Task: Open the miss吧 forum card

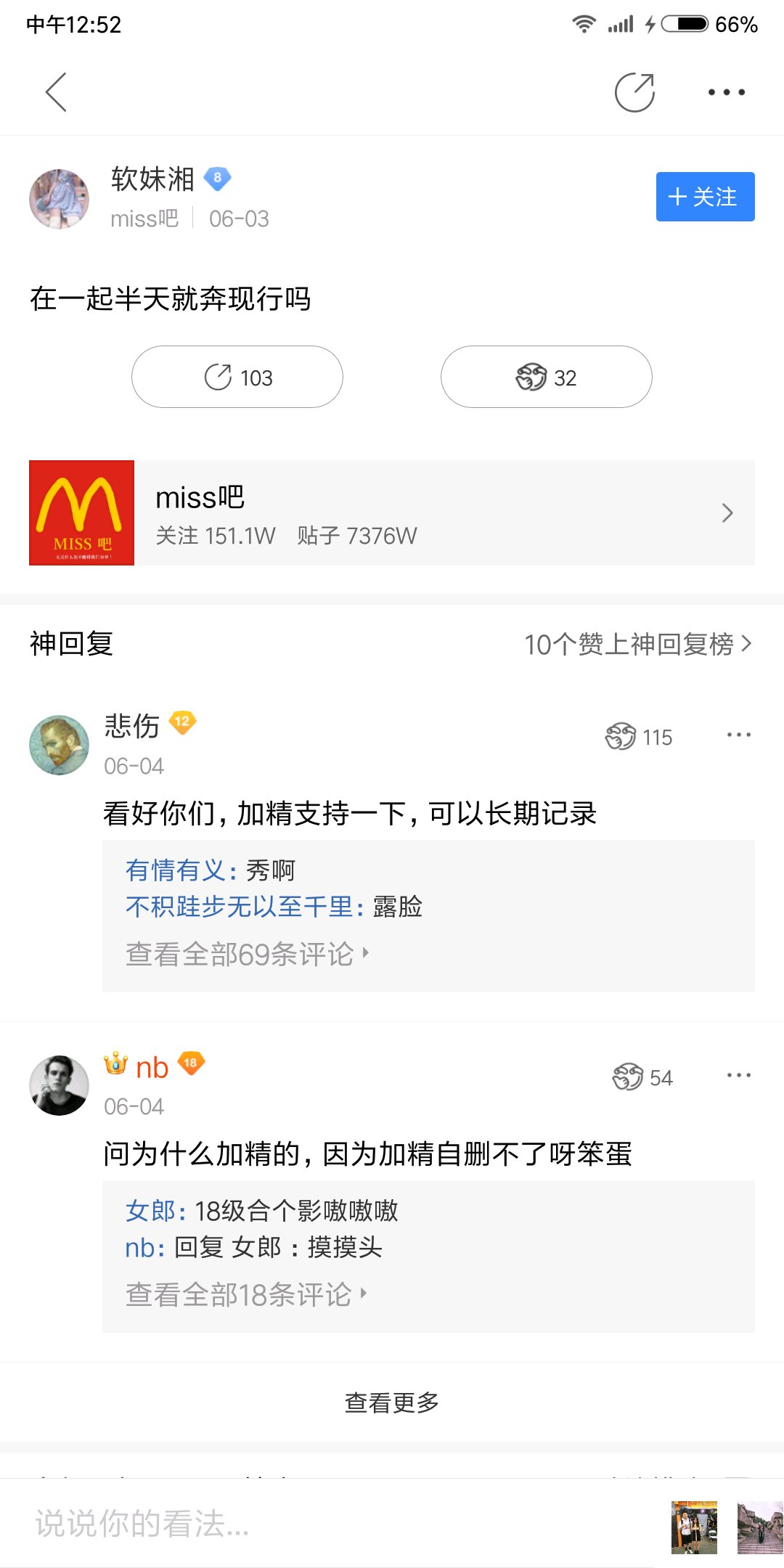Action: [x=392, y=513]
